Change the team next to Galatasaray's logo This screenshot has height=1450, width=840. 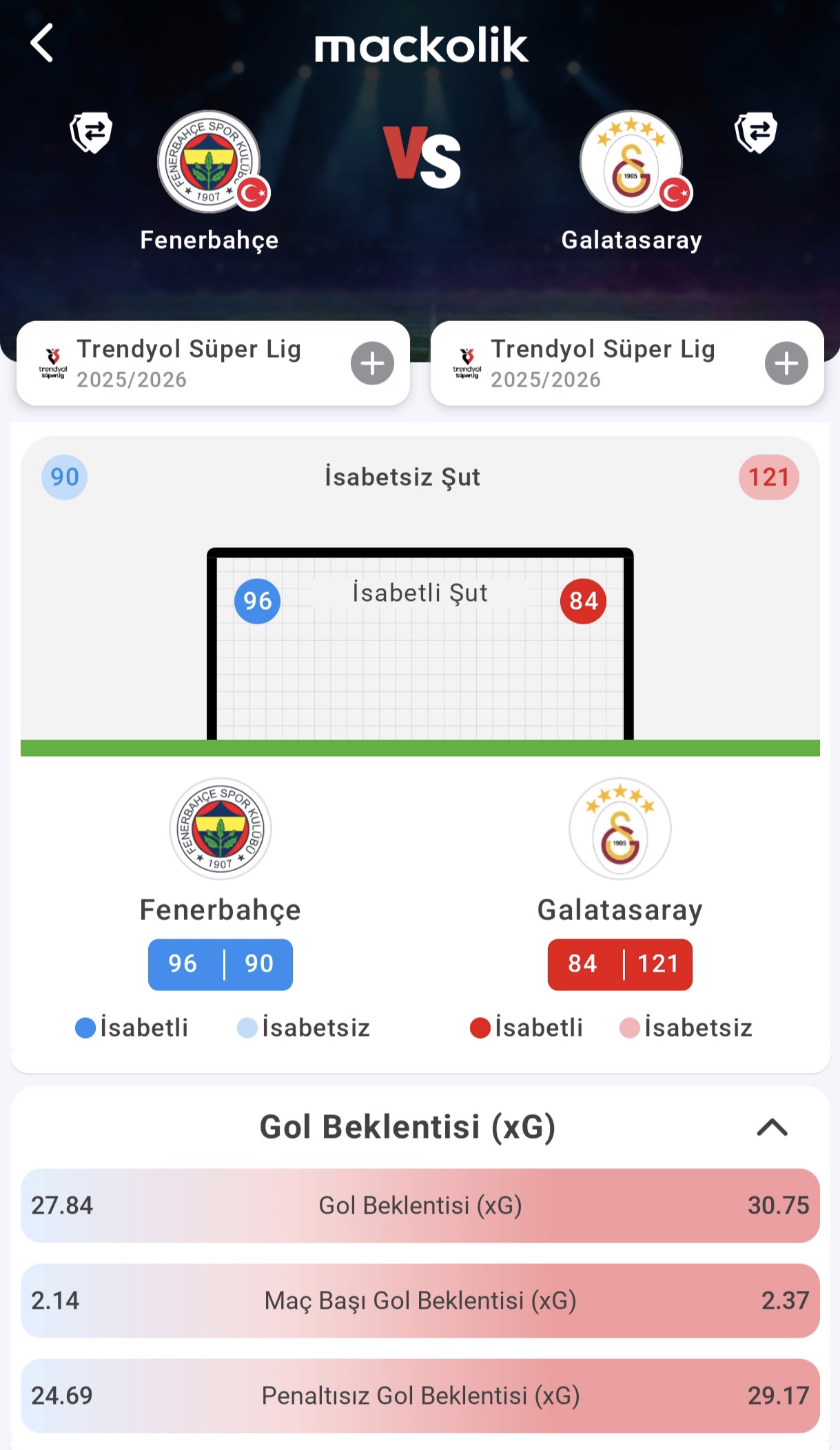756,132
